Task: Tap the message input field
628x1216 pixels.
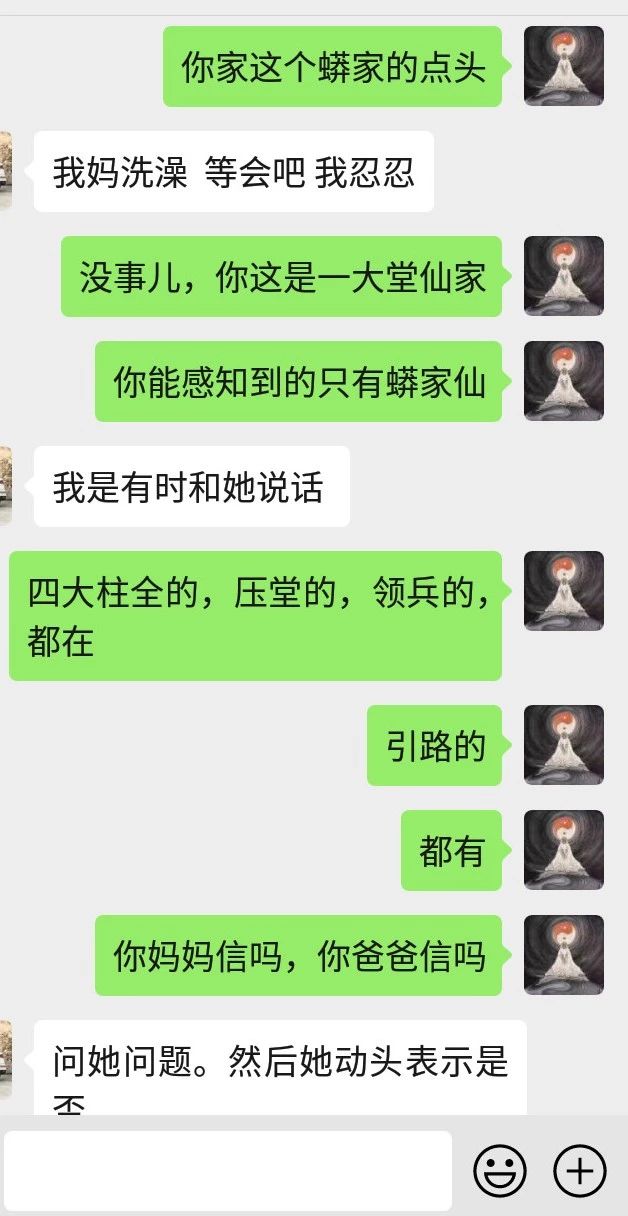Action: click(x=228, y=1170)
